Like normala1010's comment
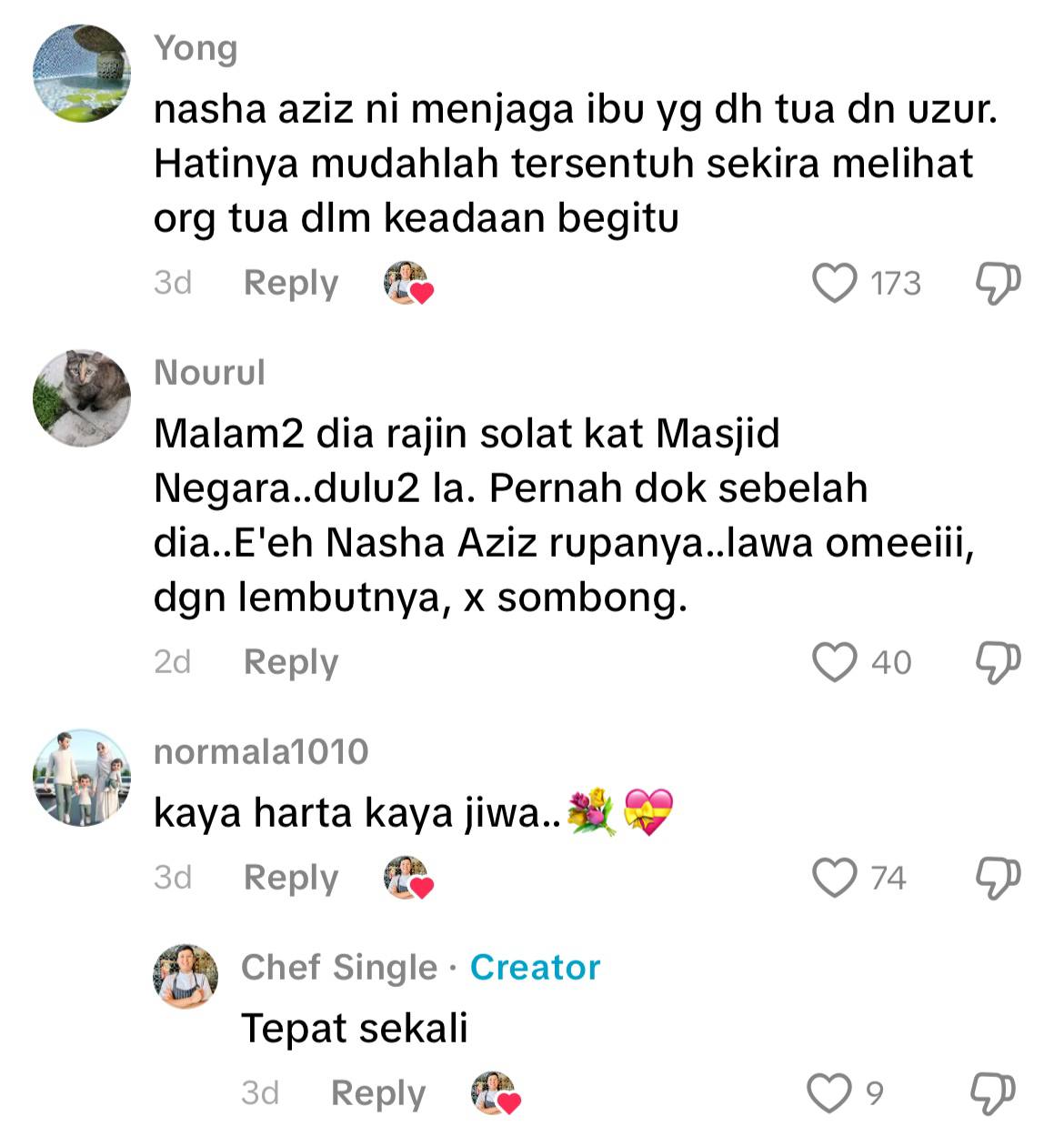The height and width of the screenshot is (1136, 1064). 834,878
